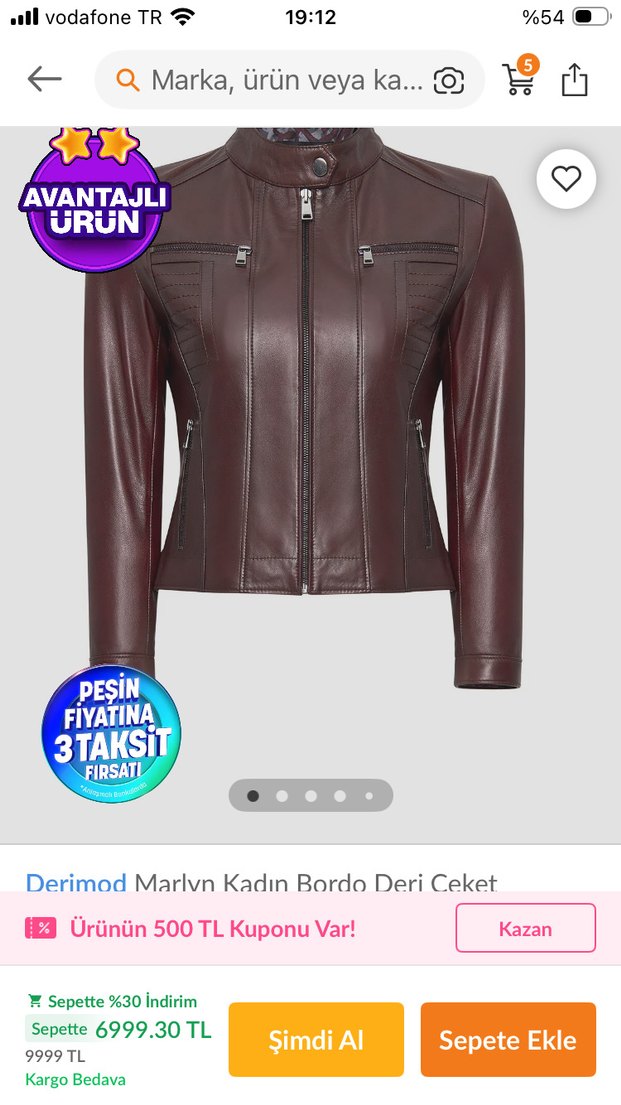Add to cart with Sepete Ekle
621x1105 pixels.
click(507, 1040)
